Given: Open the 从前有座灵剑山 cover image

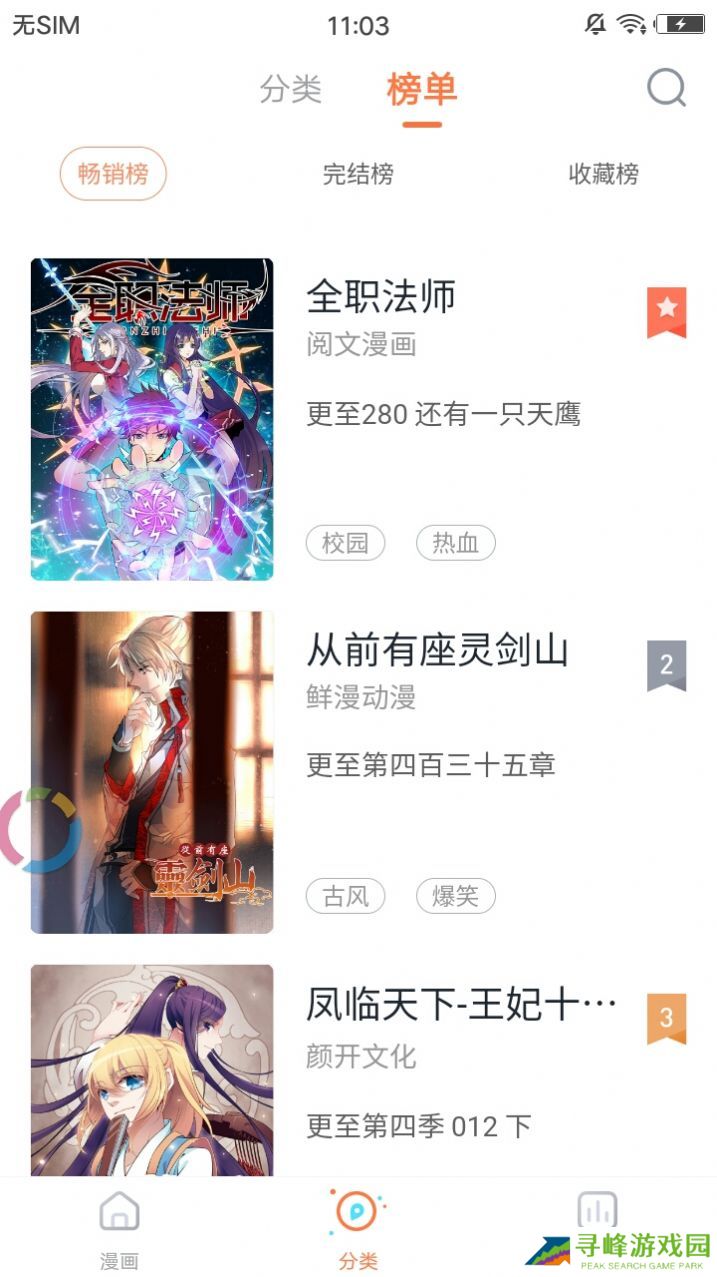Looking at the screenshot, I should (x=152, y=772).
